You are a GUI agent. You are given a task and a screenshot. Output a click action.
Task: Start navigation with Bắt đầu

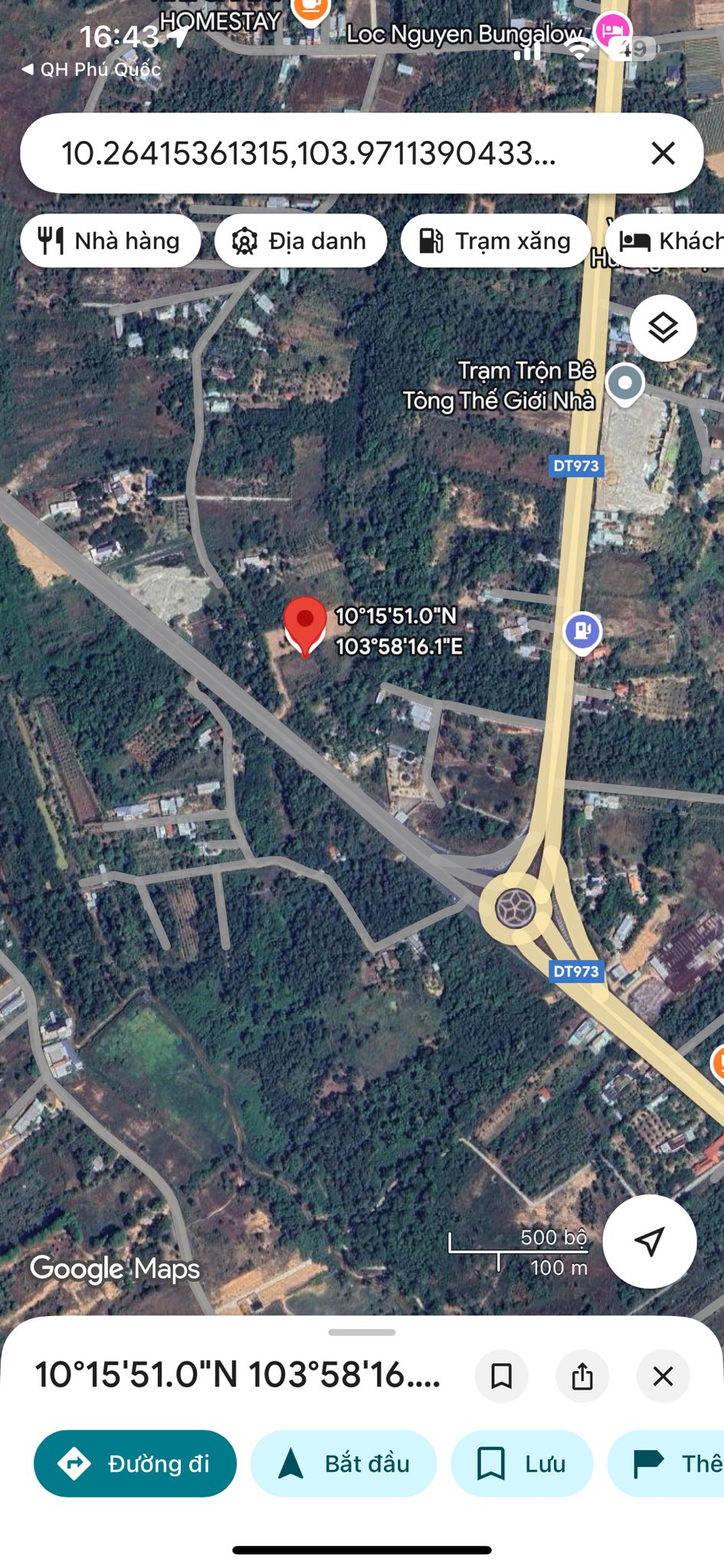(x=343, y=1463)
